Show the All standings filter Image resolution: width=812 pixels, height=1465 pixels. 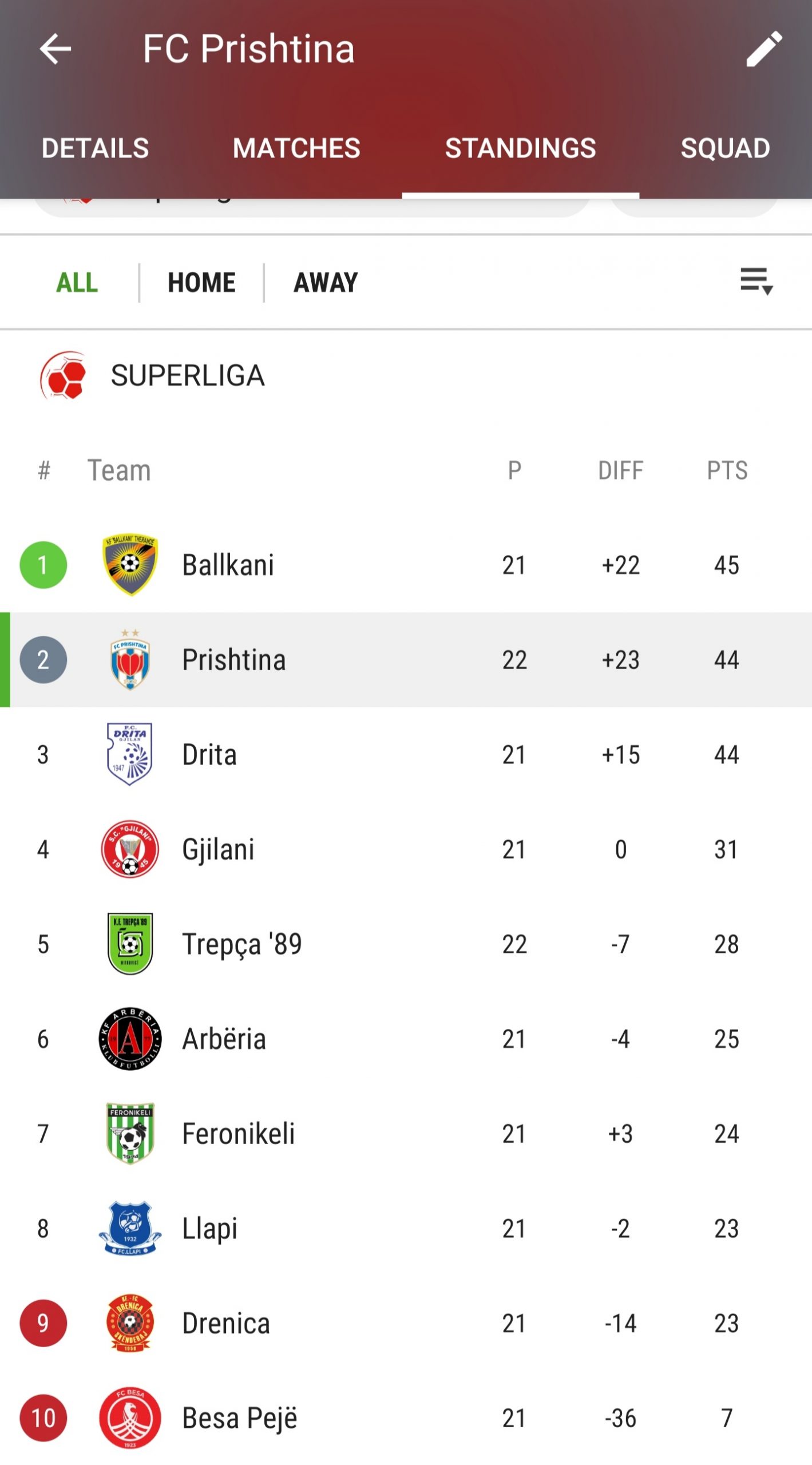click(x=77, y=283)
